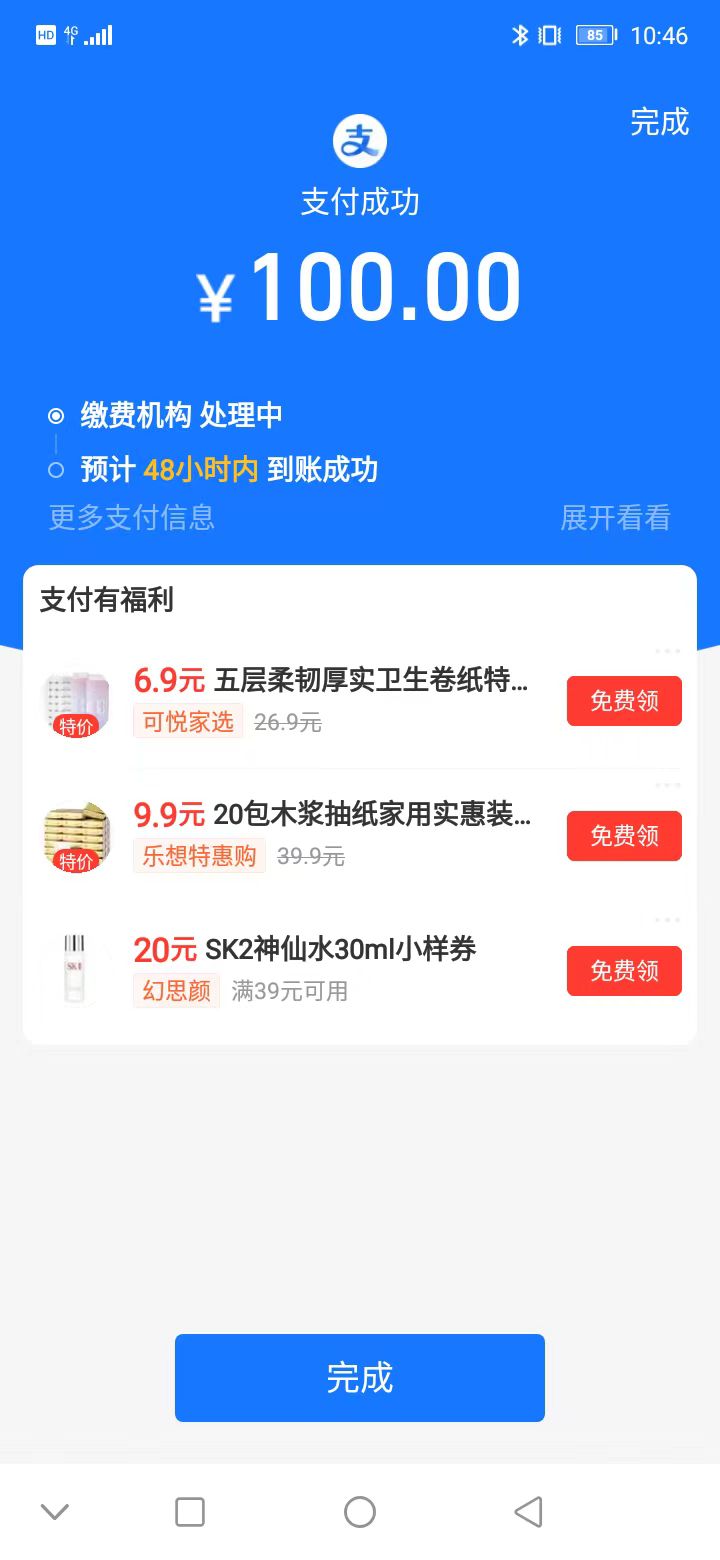The height and width of the screenshot is (1560, 720).
Task: Tap the large blue 完成 button
Action: (360, 1378)
